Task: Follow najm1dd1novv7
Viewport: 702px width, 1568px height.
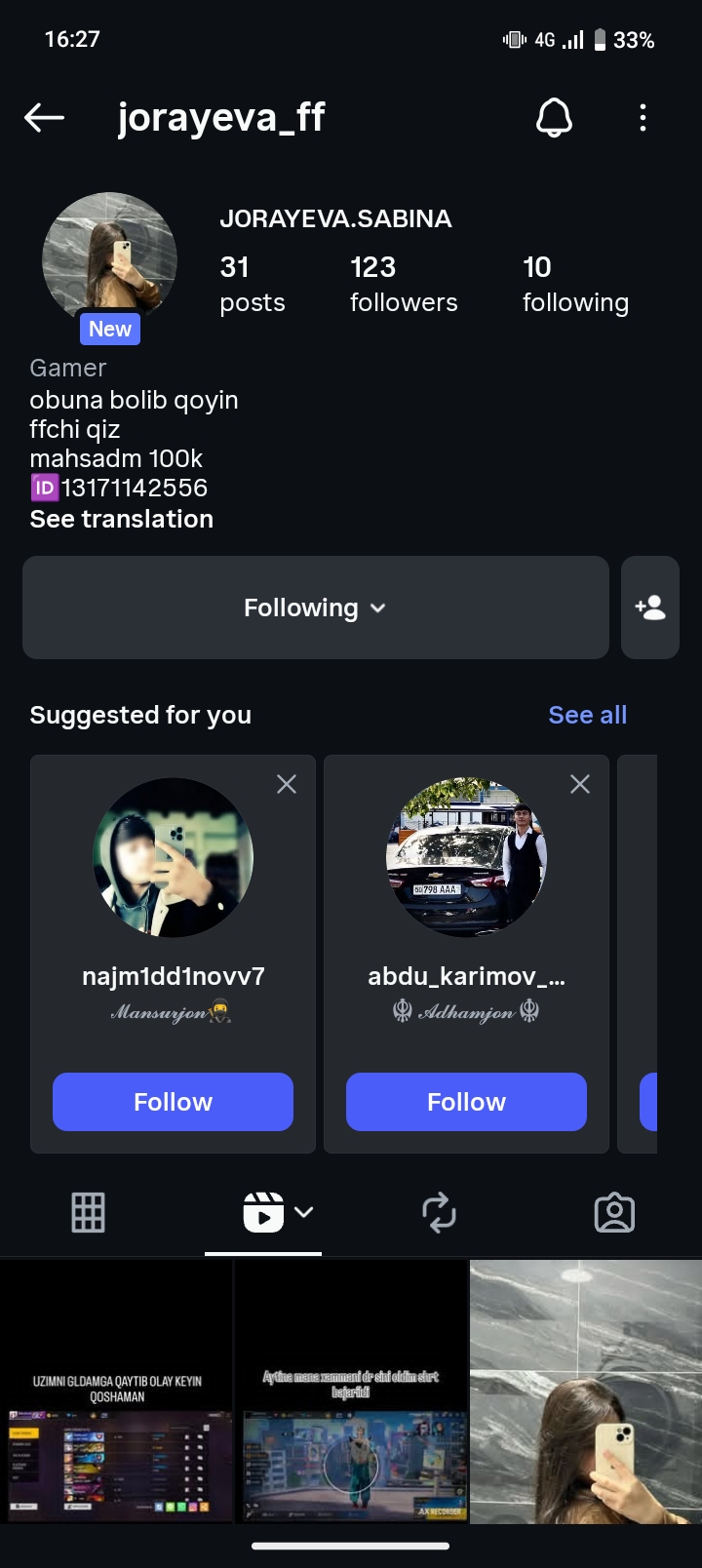Action: [173, 1102]
